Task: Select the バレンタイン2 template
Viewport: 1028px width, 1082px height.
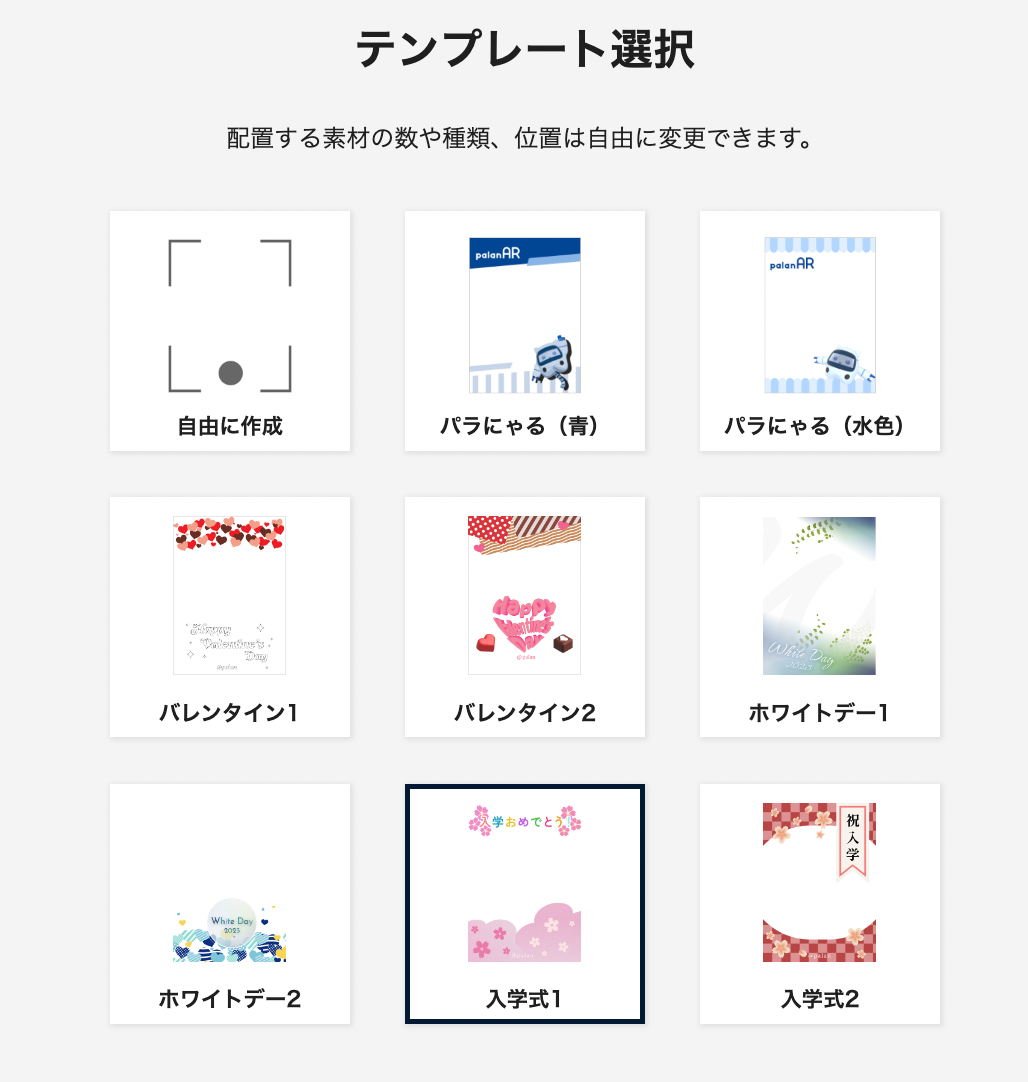Action: click(525, 617)
